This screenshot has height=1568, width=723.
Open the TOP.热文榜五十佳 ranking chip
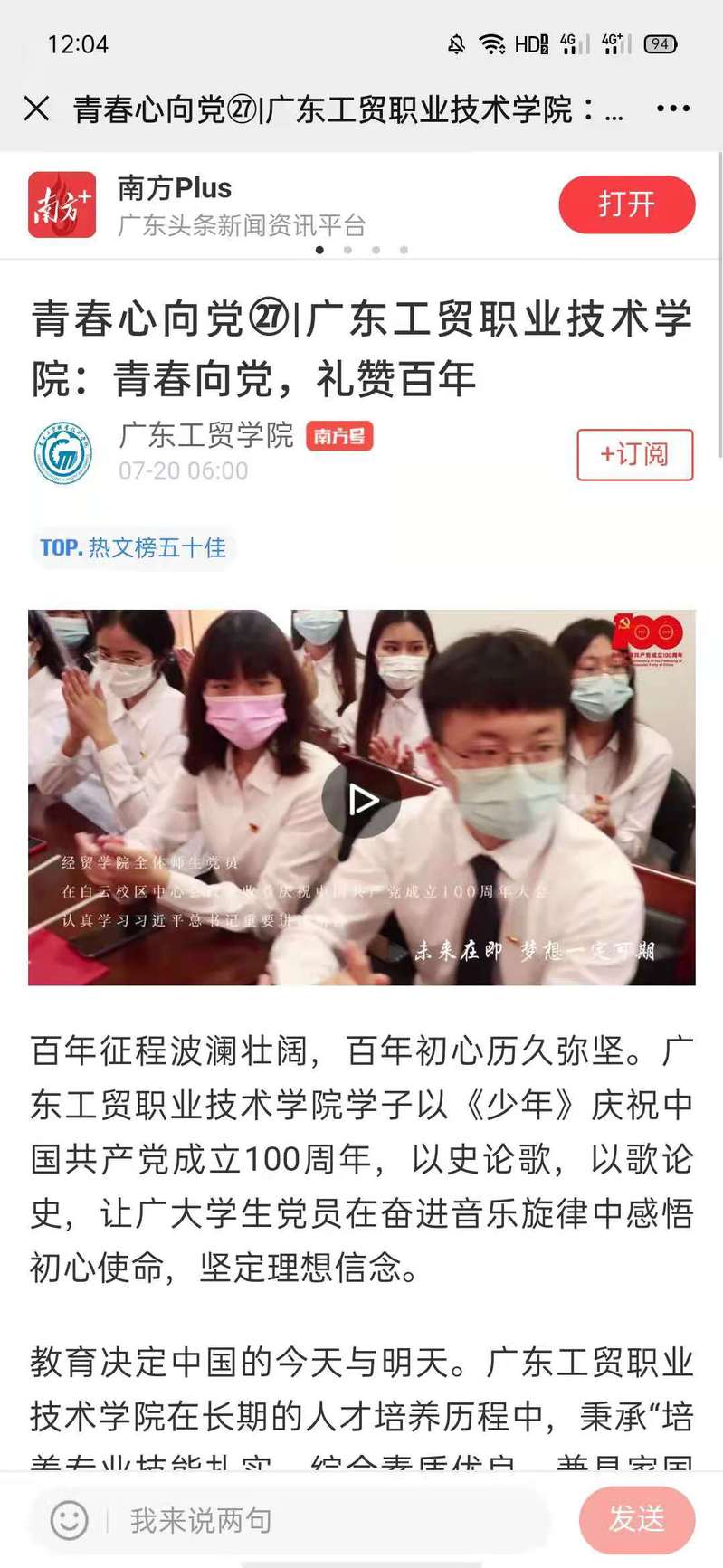(x=133, y=547)
